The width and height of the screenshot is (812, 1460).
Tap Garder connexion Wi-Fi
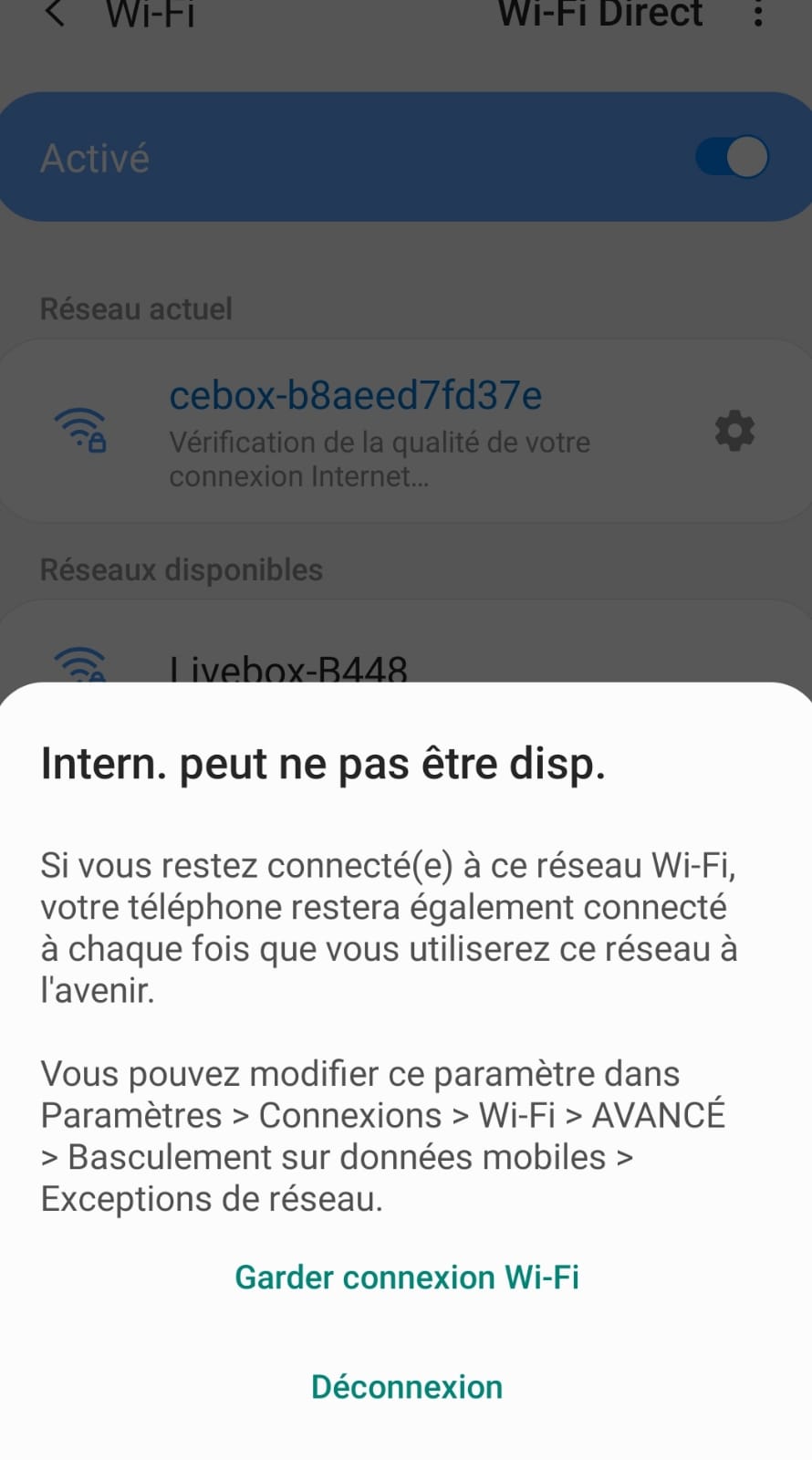pyautogui.click(x=407, y=1277)
